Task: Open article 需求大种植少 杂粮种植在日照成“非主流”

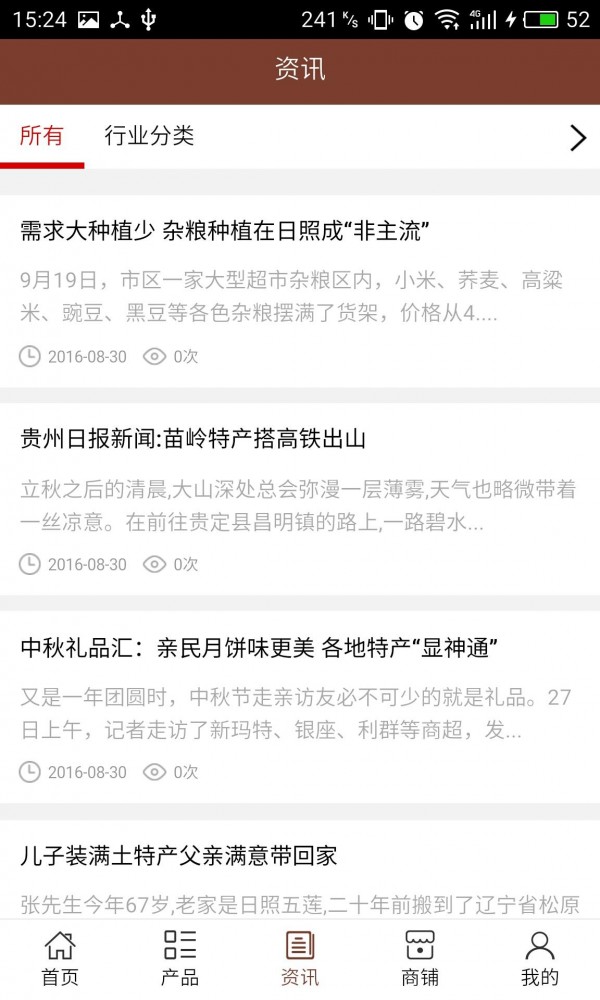Action: click(x=225, y=232)
